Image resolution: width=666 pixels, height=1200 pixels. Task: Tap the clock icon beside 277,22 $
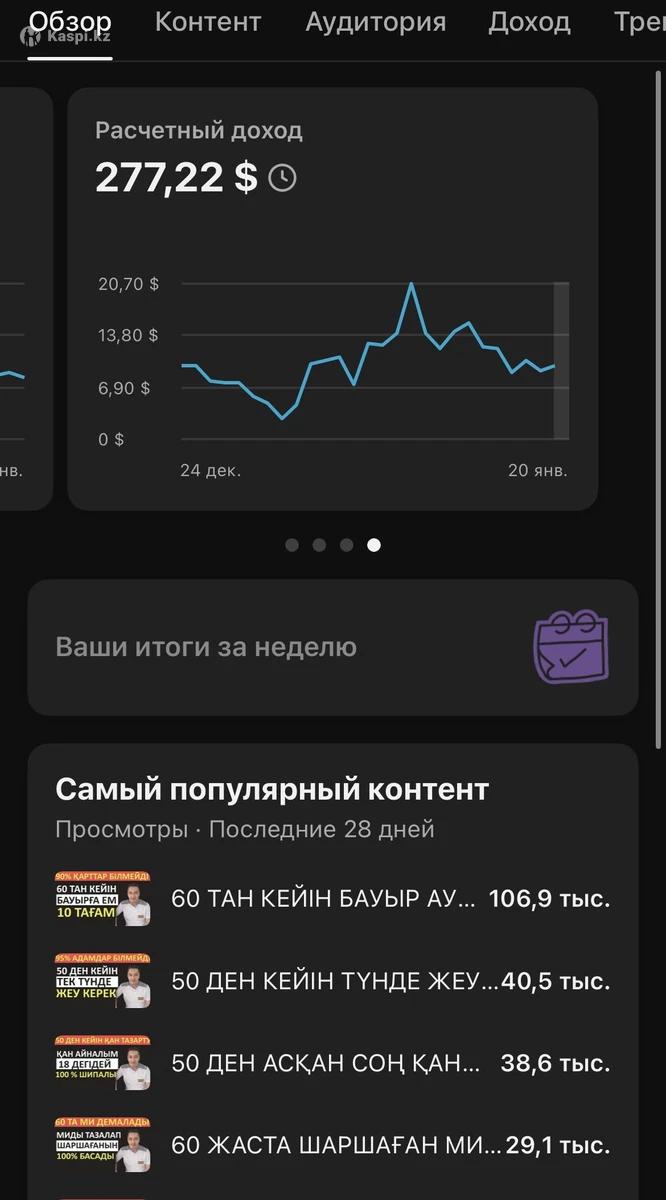pyautogui.click(x=283, y=178)
